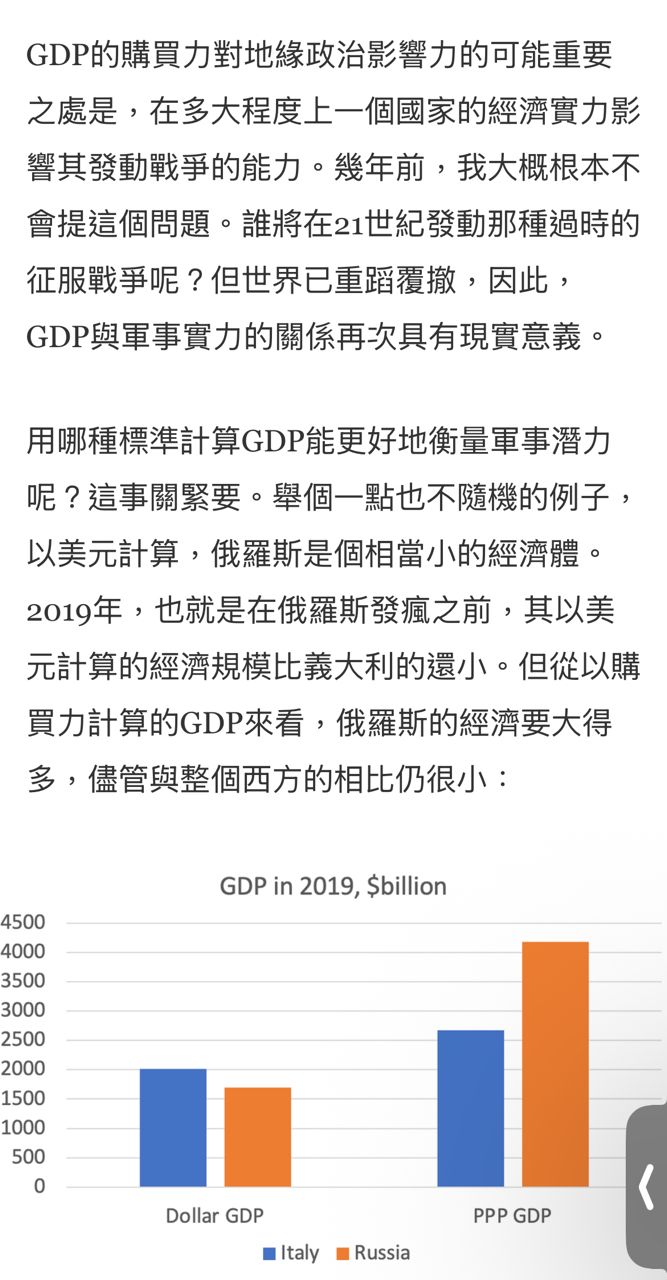
Task: Expand the side panel chevron handle
Action: coord(647,1187)
